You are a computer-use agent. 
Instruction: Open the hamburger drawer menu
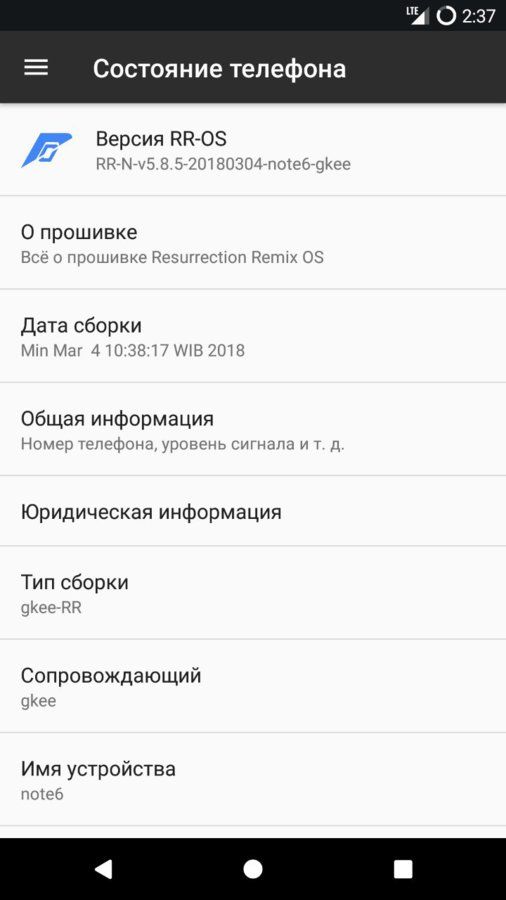(x=36, y=68)
